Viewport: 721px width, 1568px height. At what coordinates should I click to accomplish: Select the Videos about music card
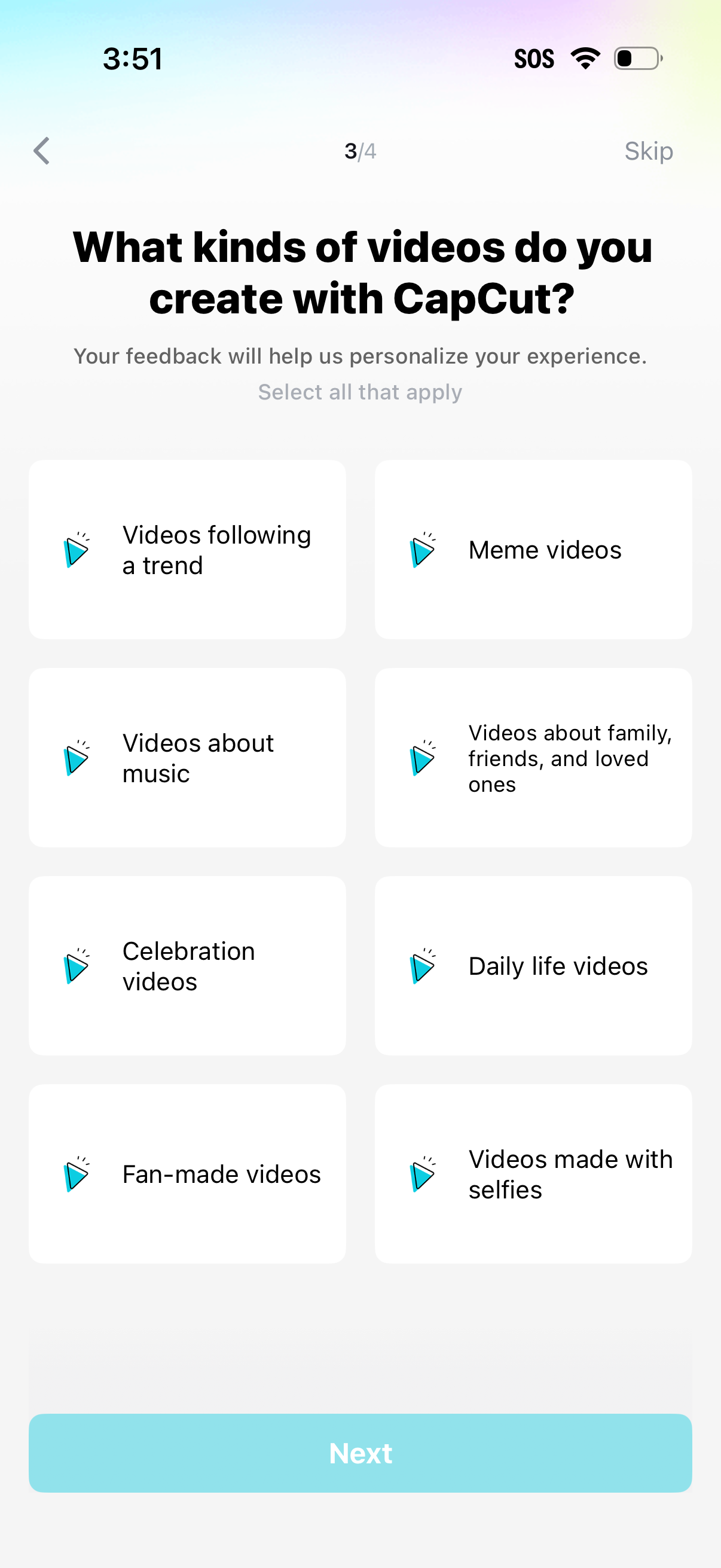click(x=187, y=758)
